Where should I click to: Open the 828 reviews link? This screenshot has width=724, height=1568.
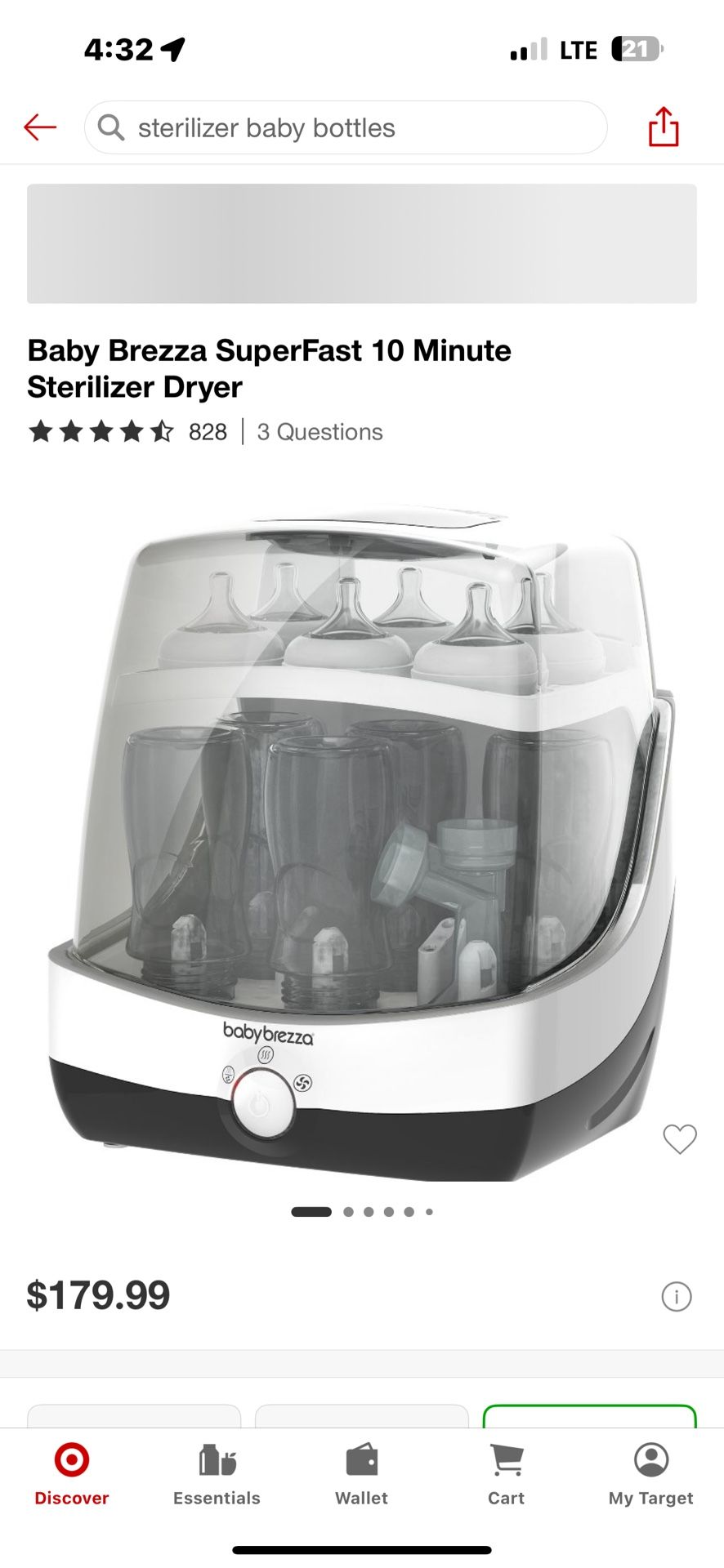pos(207,431)
